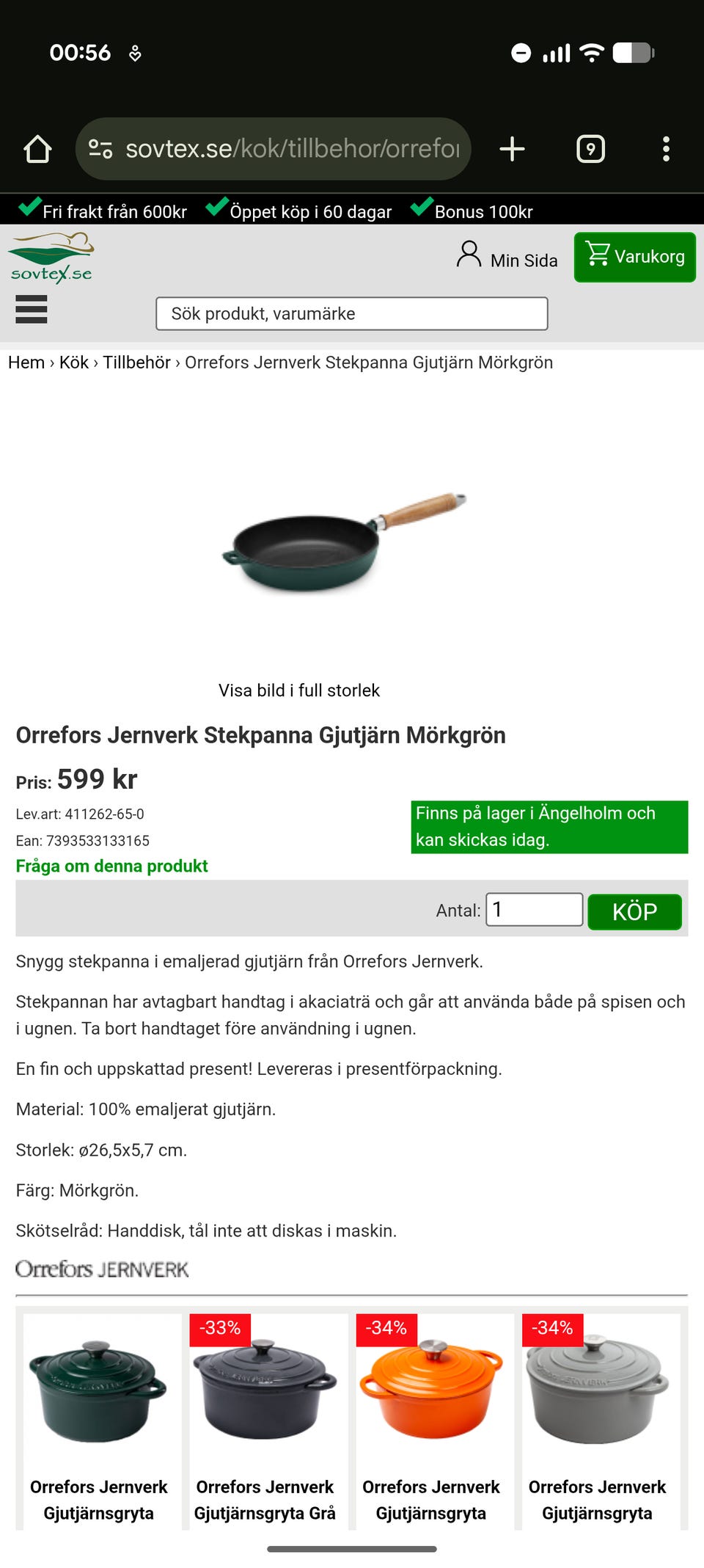704x1568 pixels.
Task: Navigate to Hem via breadcrumb
Action: [x=26, y=362]
